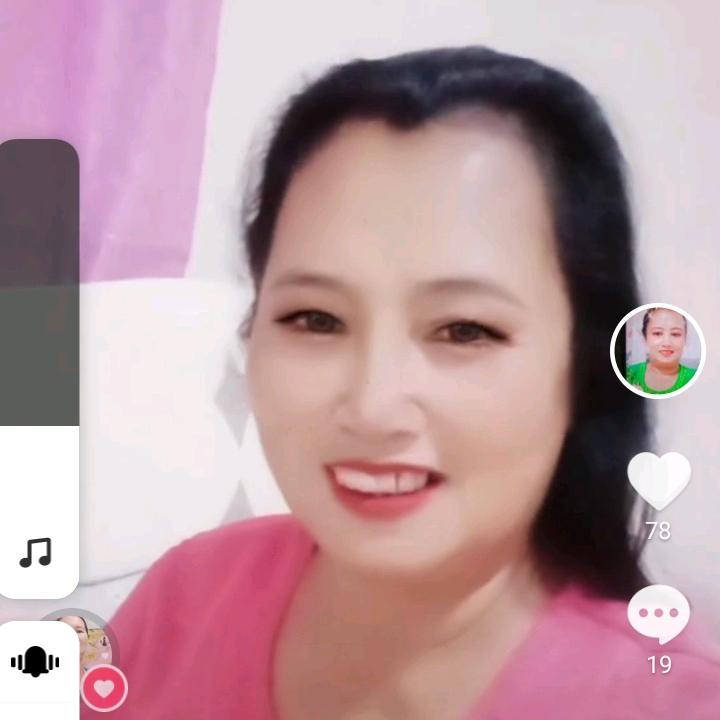Screen dimensions: 720x720
Task: Tap the music note icon
Action: pyautogui.click(x=36, y=552)
